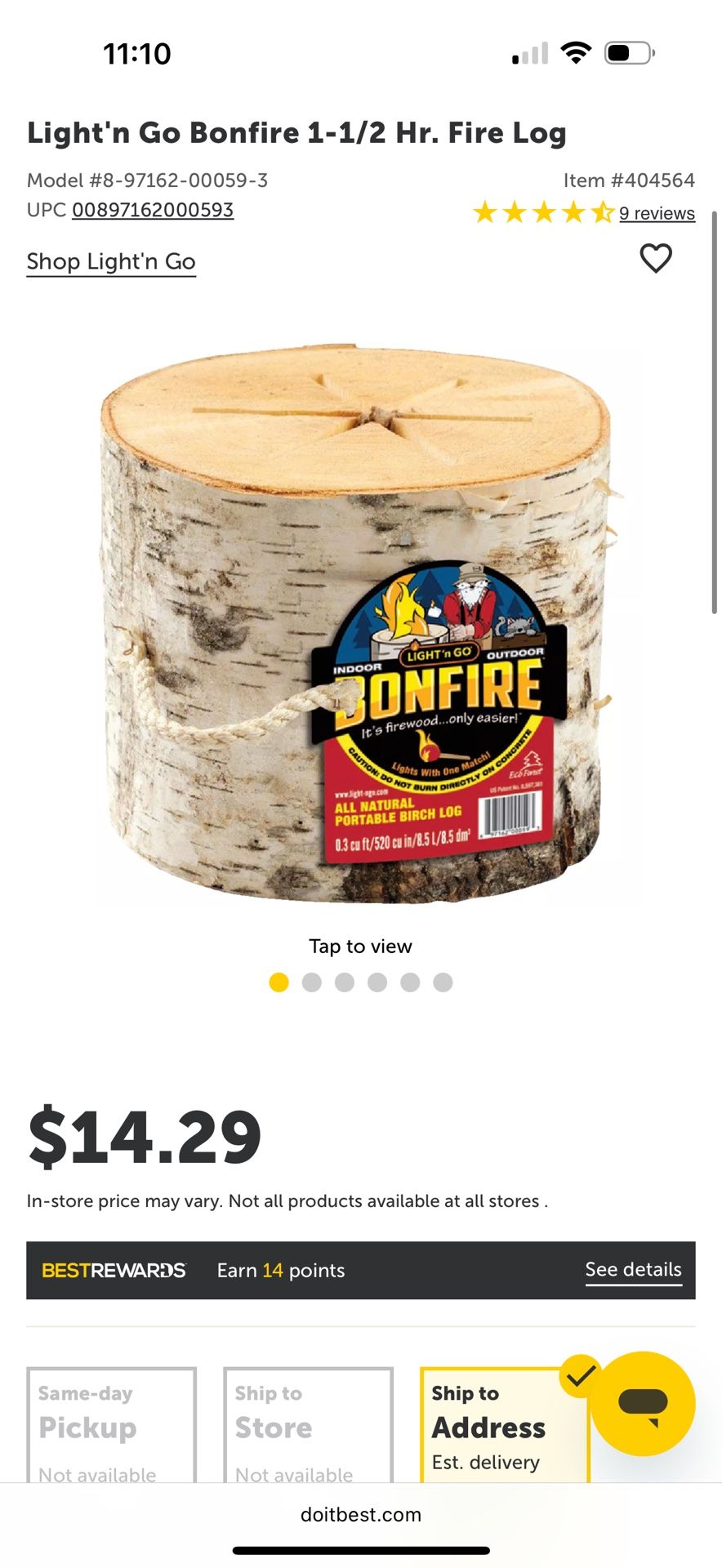Open the 9 reviews link
Viewport: 722px width, 1568px height.
(x=657, y=213)
